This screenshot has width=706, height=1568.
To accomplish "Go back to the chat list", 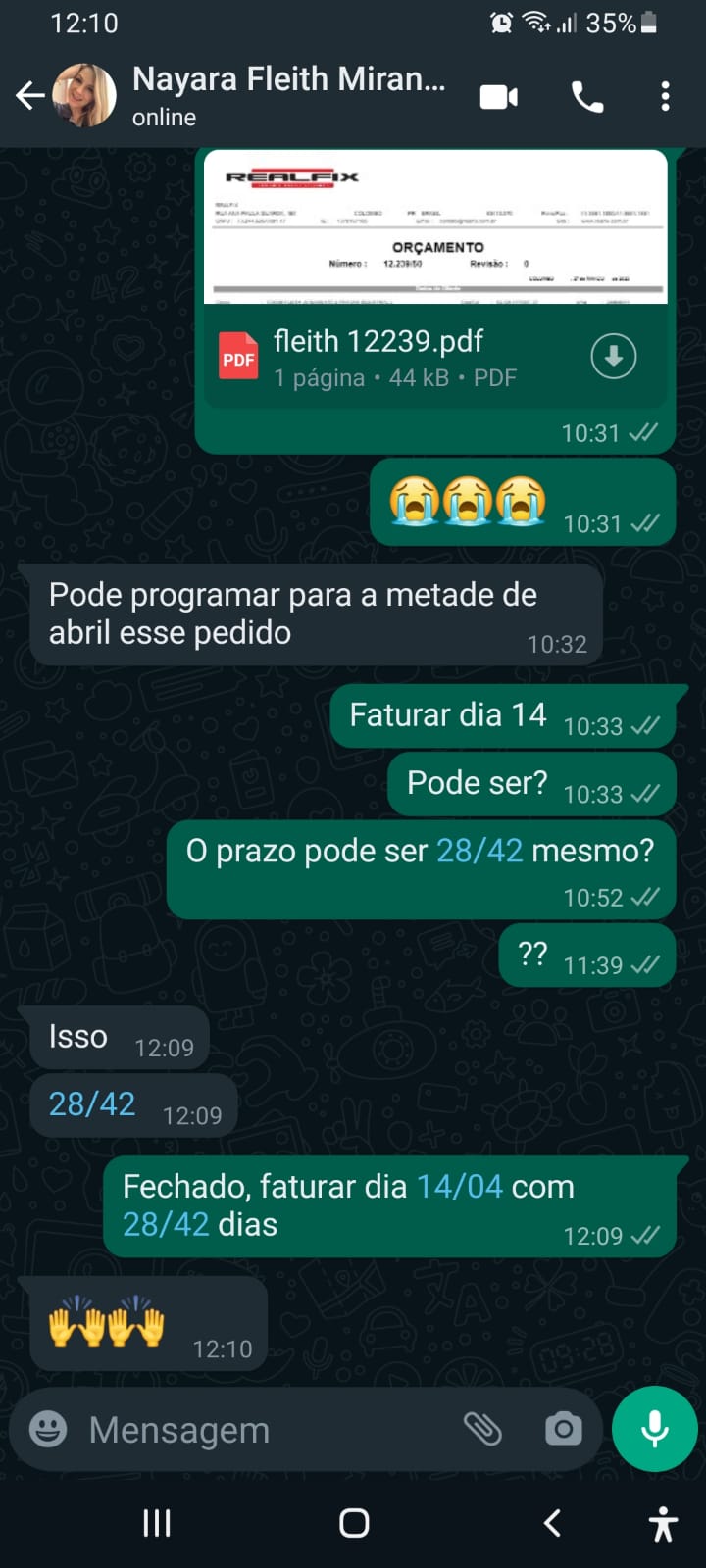I will (x=30, y=96).
